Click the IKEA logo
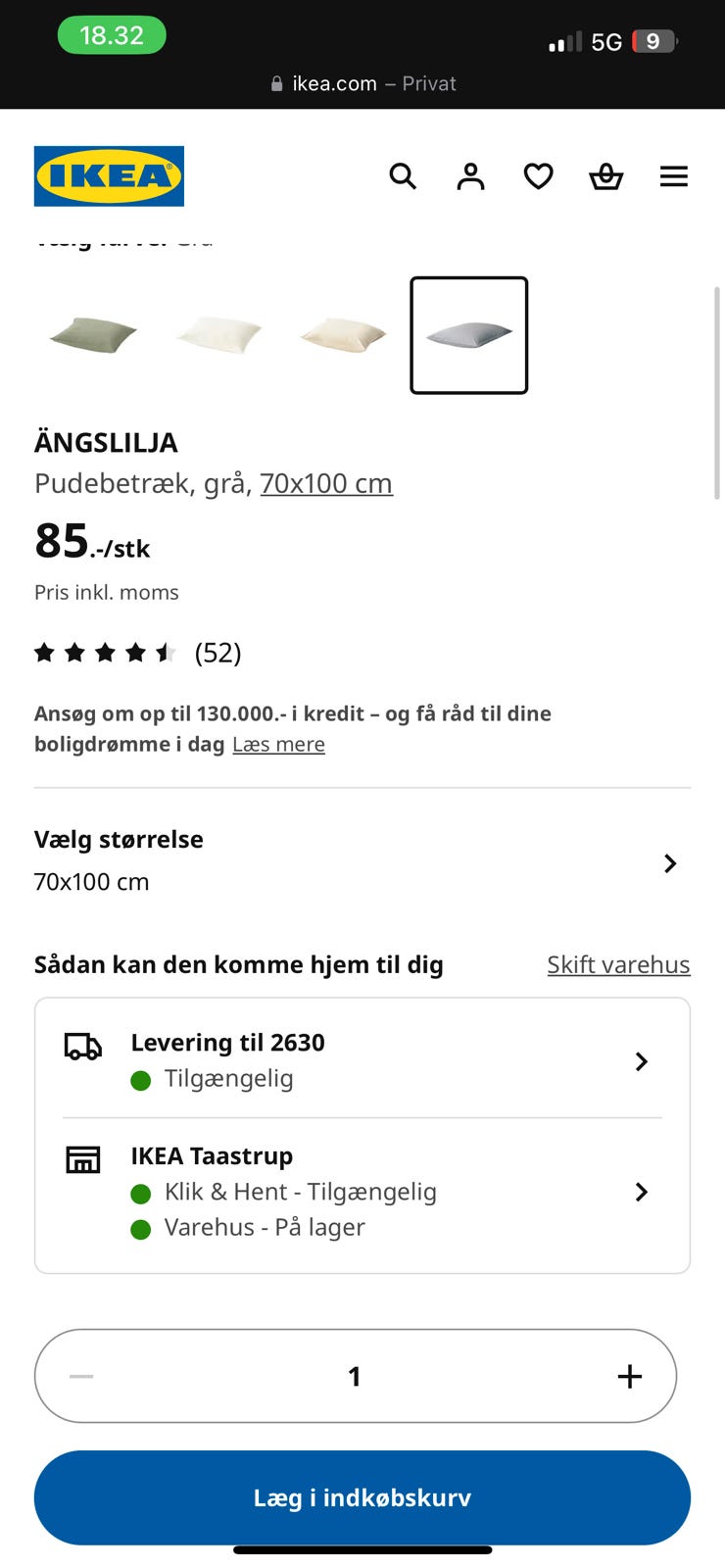This screenshot has width=725, height=1568. tap(108, 175)
